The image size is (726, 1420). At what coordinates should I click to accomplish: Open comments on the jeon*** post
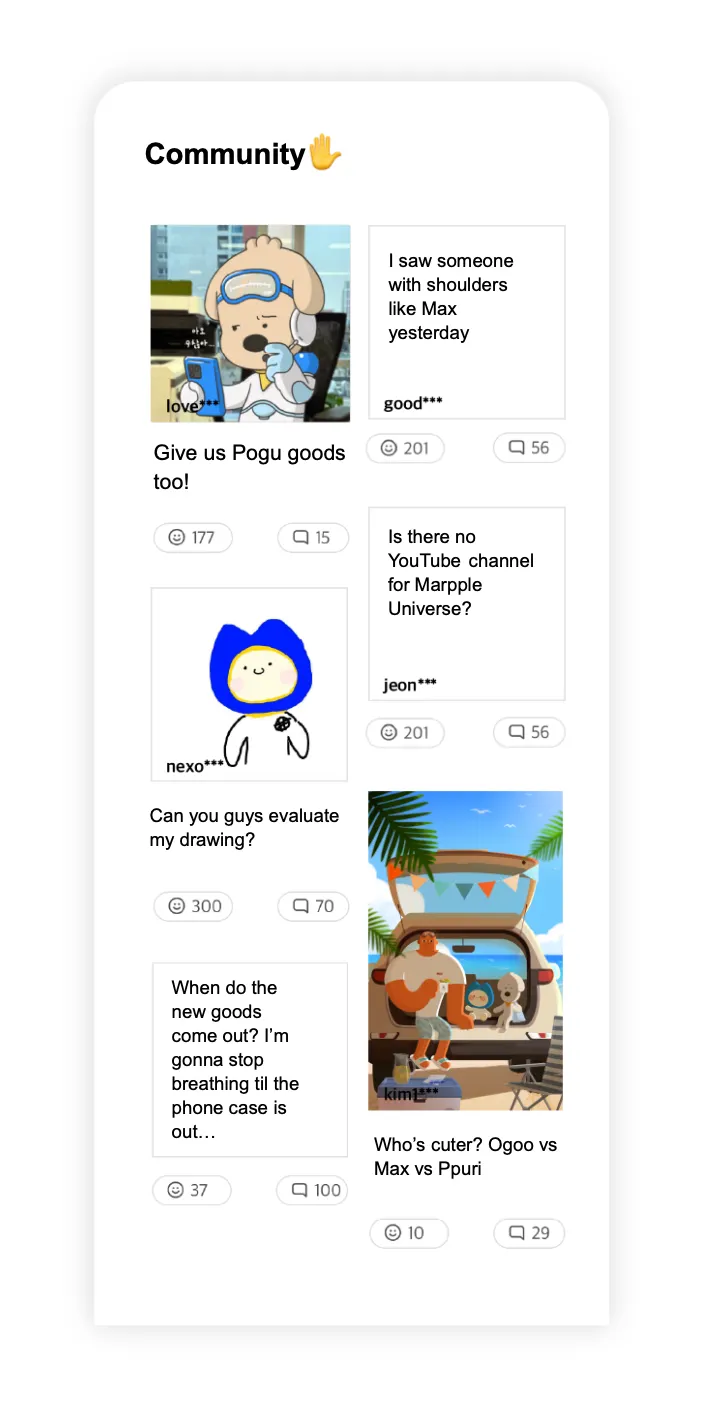(x=529, y=732)
